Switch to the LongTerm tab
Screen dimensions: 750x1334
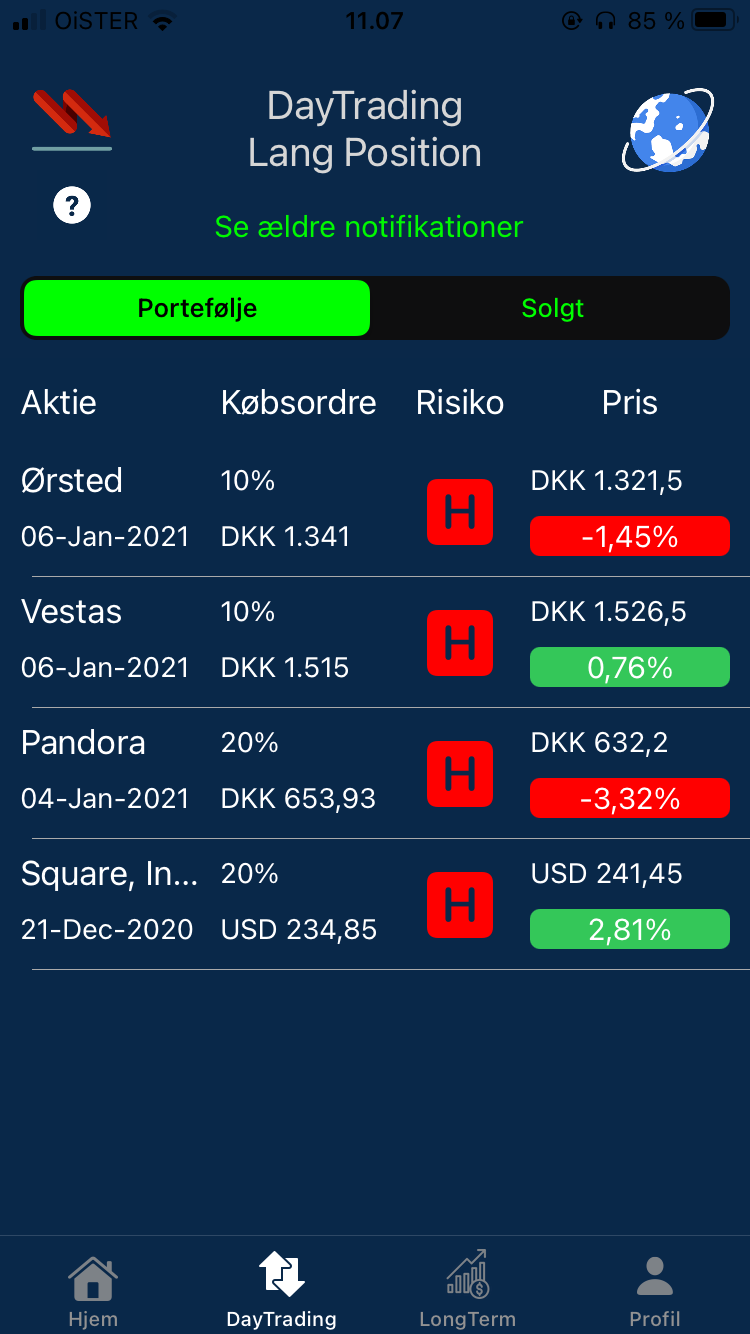pyautogui.click(x=467, y=1290)
